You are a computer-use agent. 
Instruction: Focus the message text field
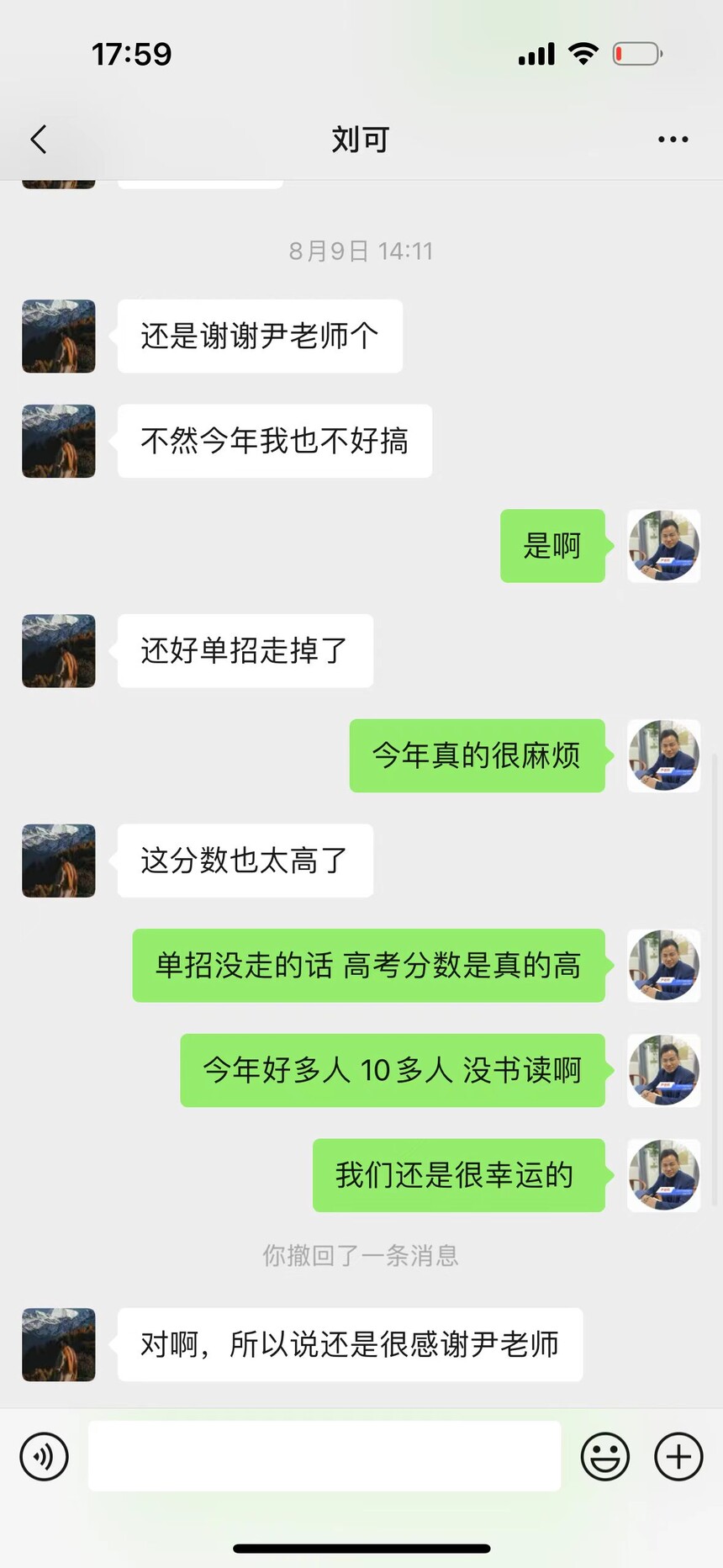pyautogui.click(x=324, y=1456)
